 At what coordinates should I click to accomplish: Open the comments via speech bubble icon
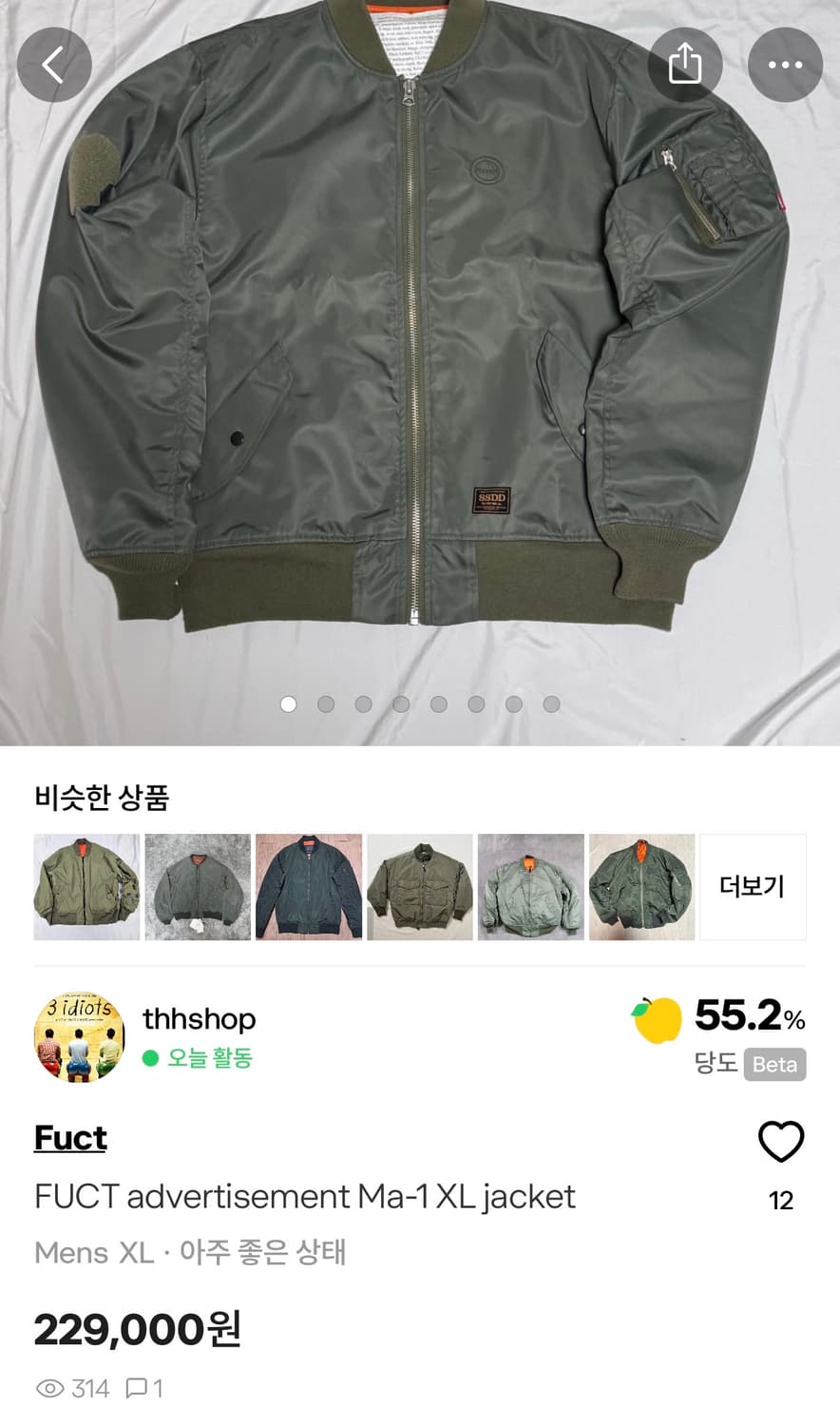point(136,1388)
